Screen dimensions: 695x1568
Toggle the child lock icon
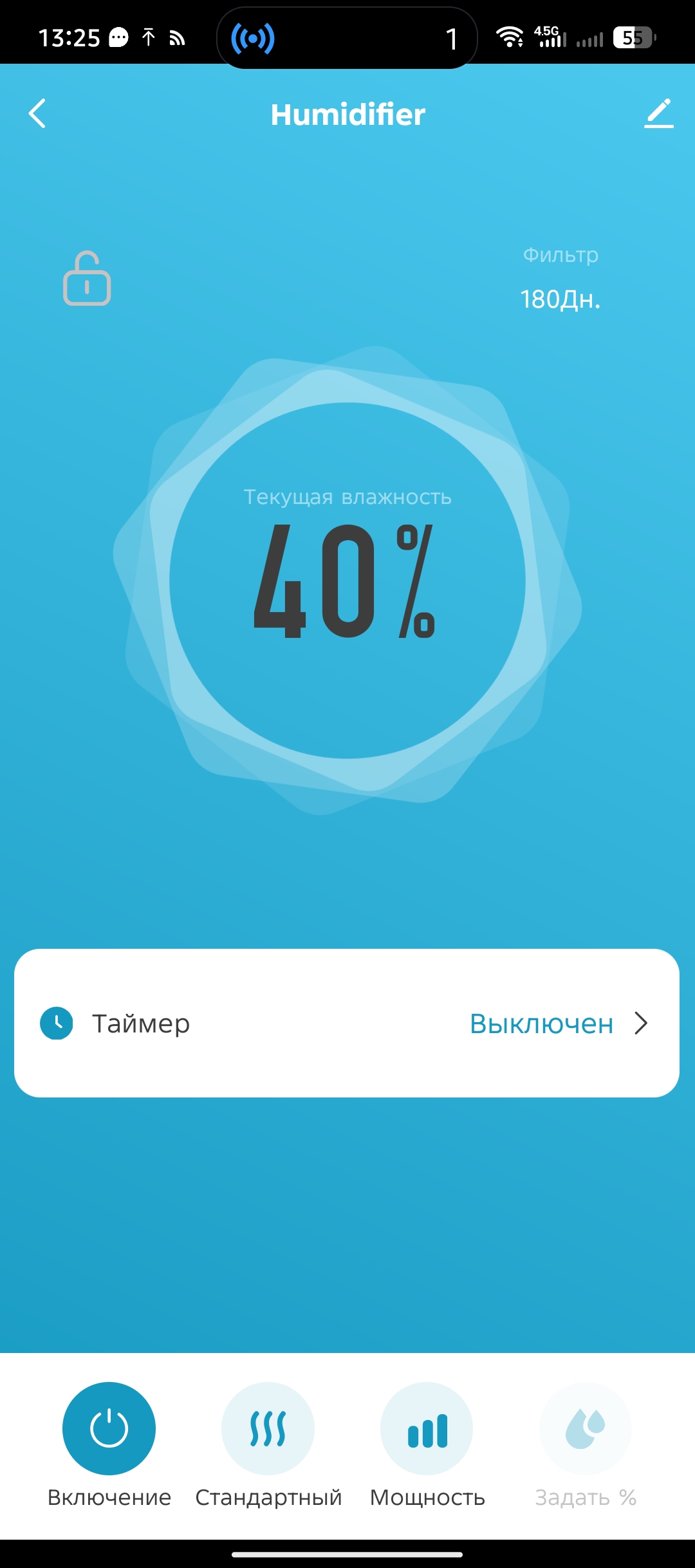(x=87, y=279)
